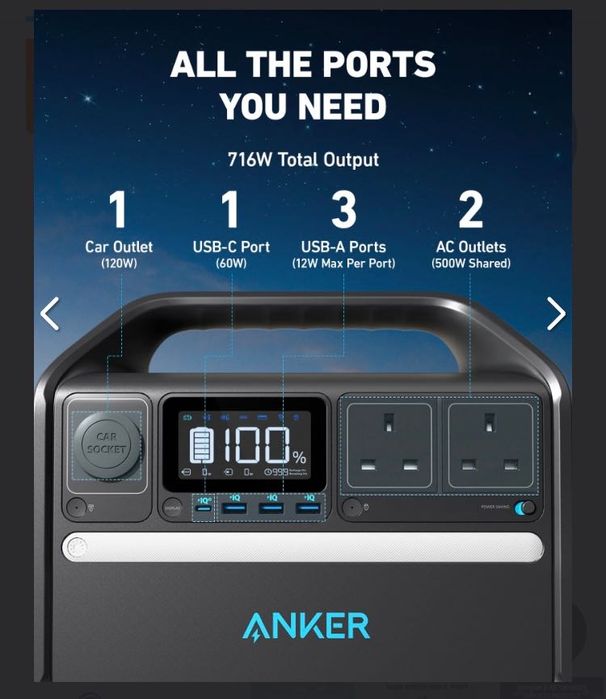606x699 pixels.
Task: Go to the next product image
Action: [x=556, y=314]
